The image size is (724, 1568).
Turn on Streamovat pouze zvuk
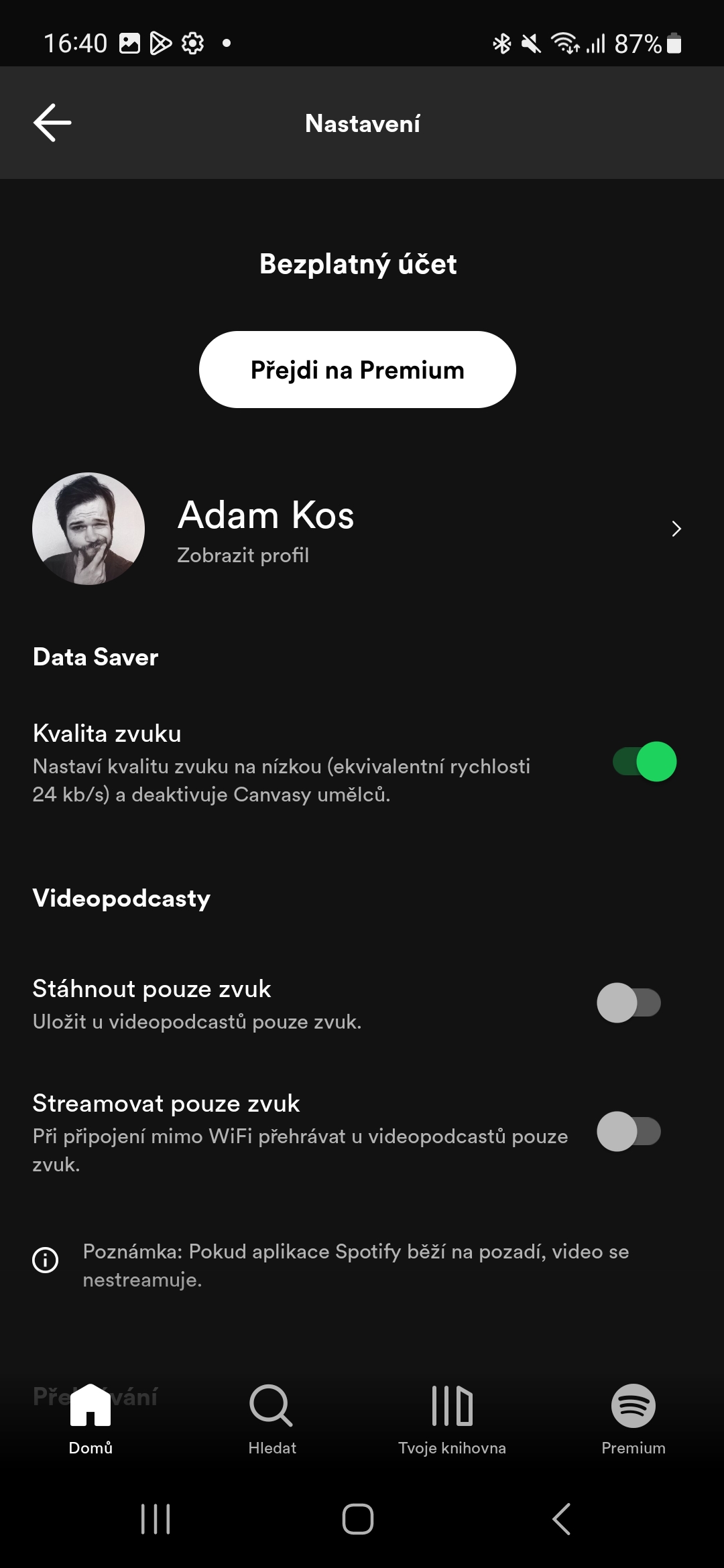(x=629, y=1132)
